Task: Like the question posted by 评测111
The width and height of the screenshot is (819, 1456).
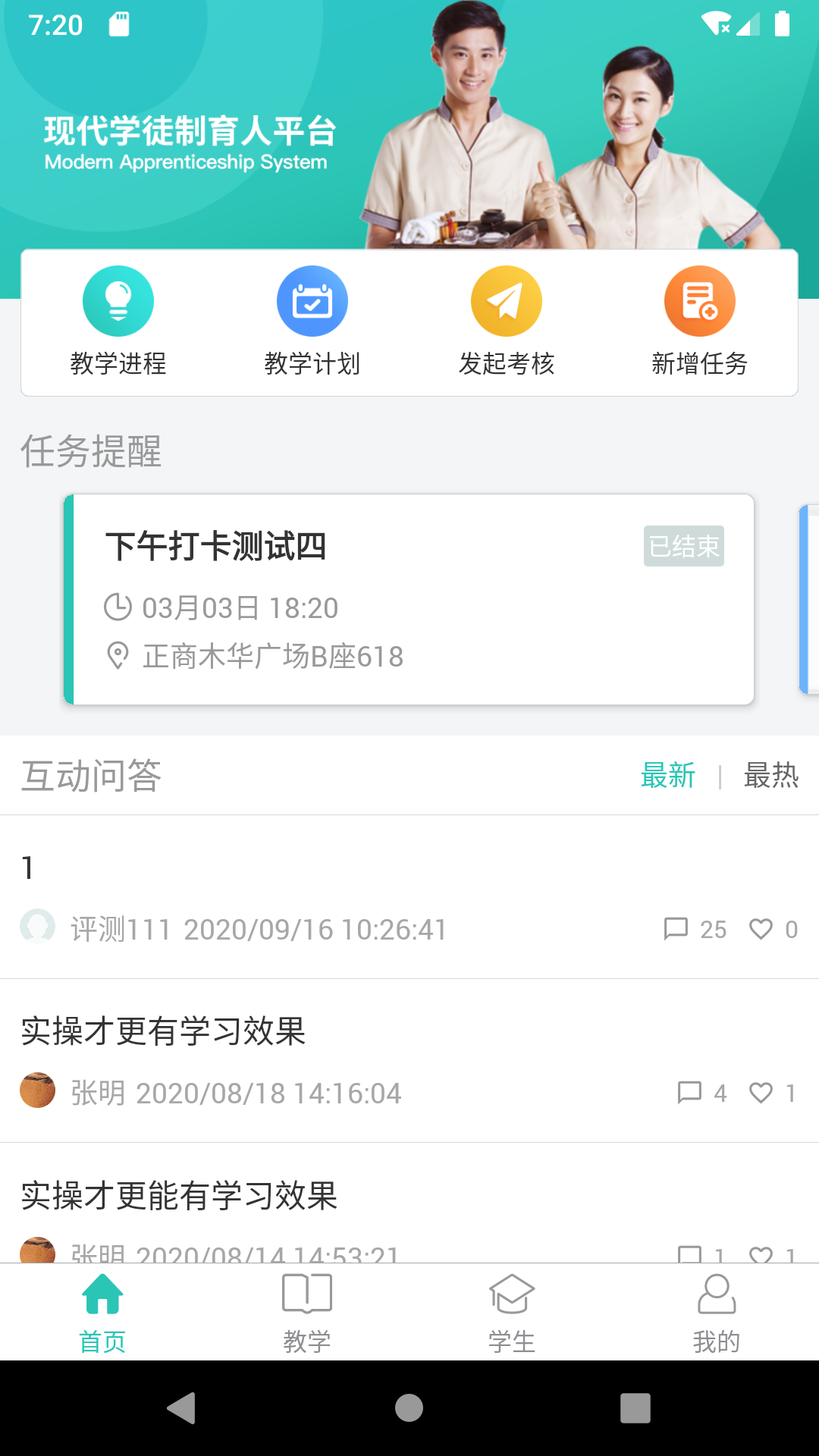Action: 761,929
